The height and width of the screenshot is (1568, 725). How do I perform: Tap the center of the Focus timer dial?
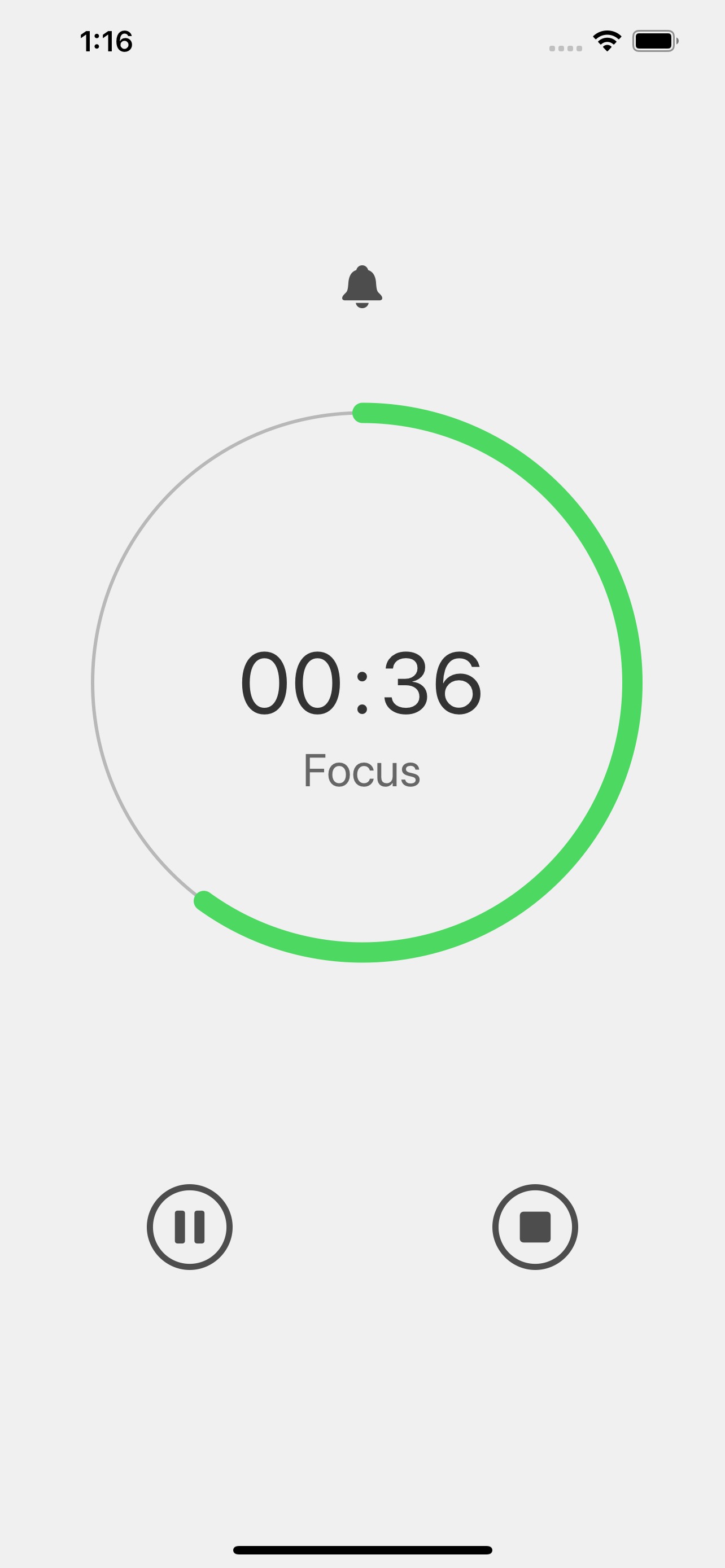(x=362, y=682)
